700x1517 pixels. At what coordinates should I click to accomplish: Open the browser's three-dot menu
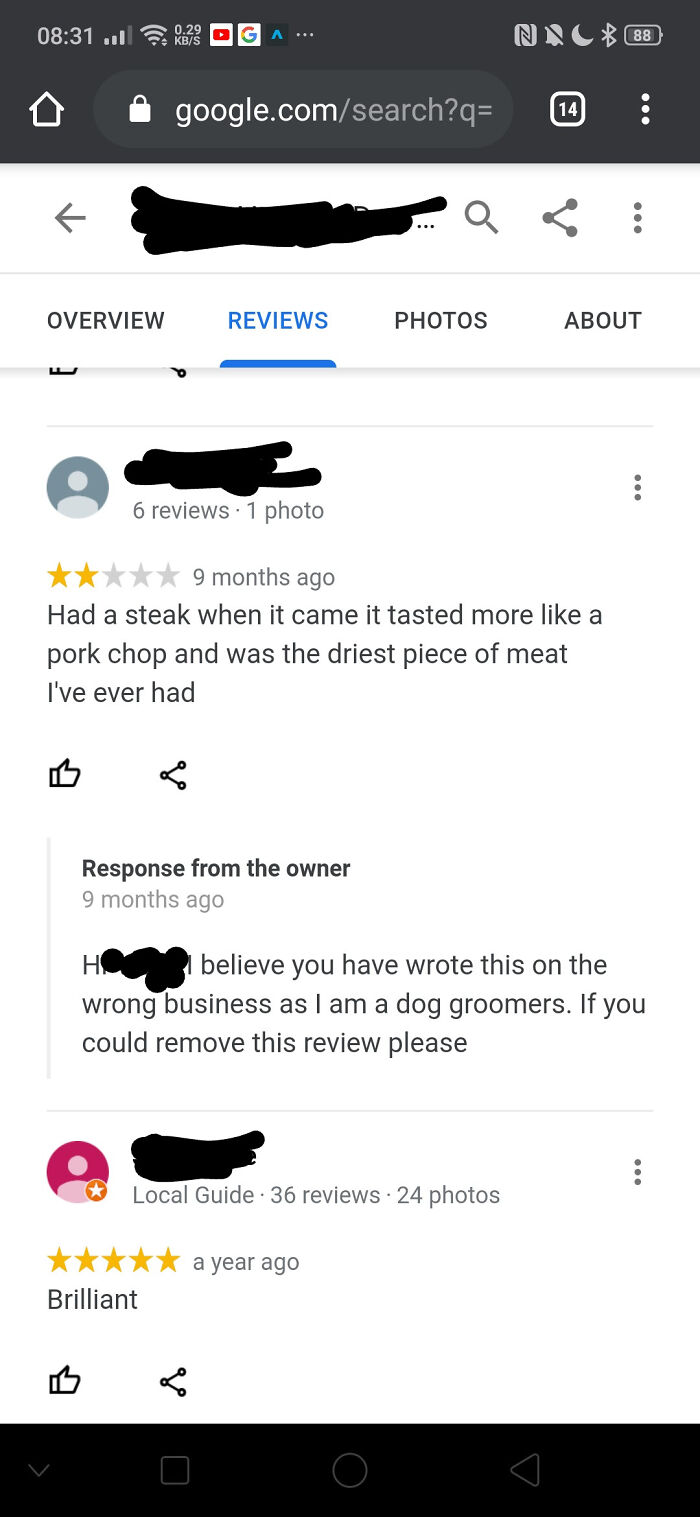point(645,109)
